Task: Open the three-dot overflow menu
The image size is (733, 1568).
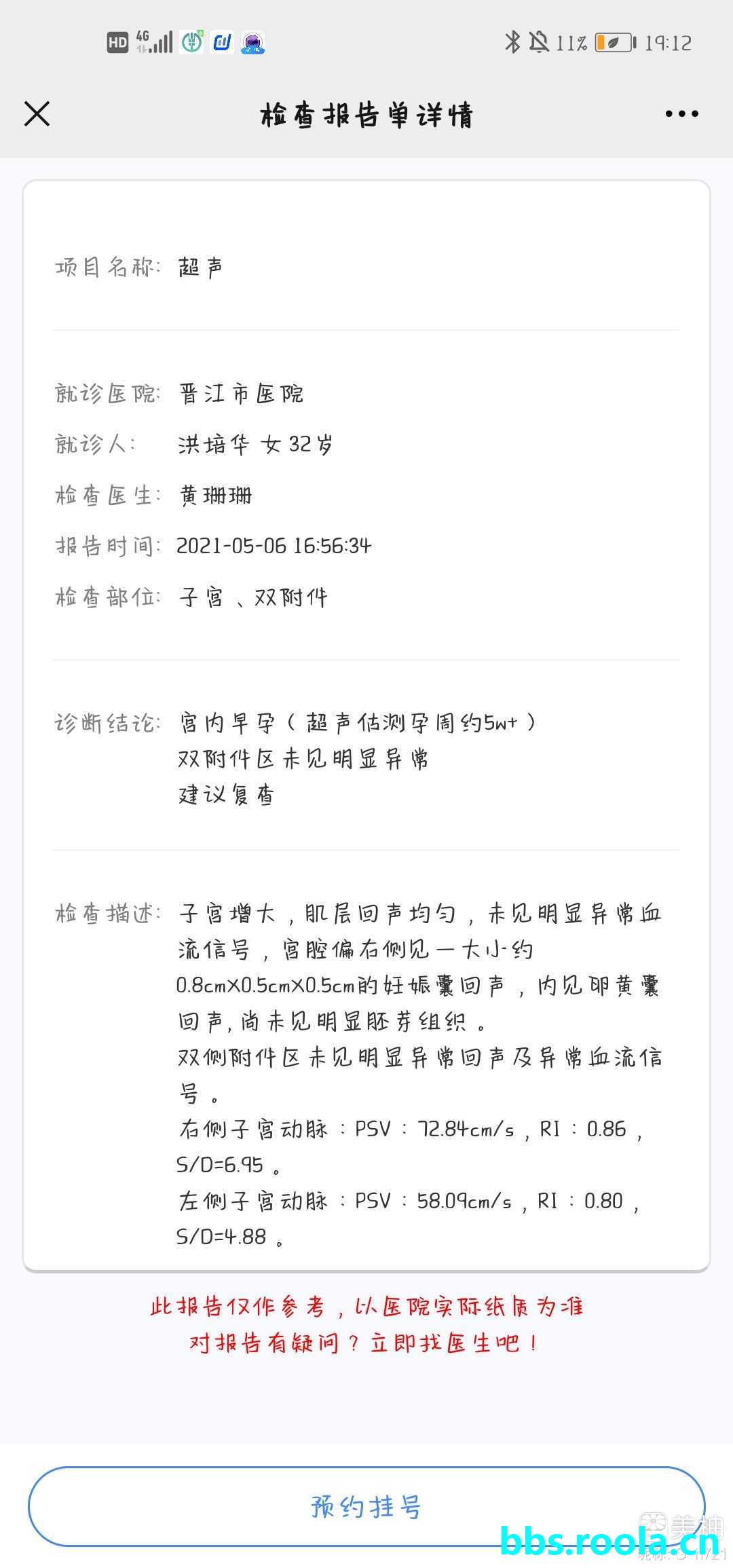Action: pos(681,114)
